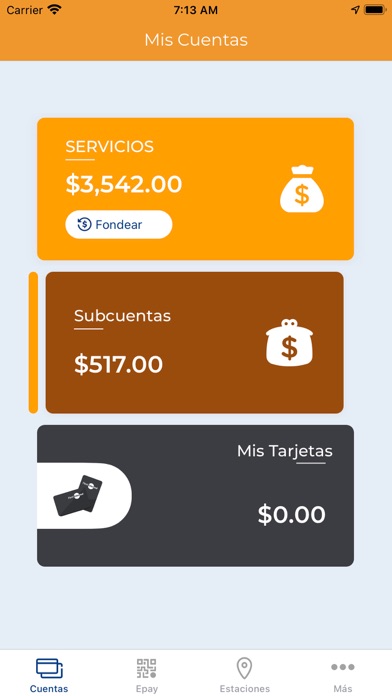Open the Más tab
The height and width of the screenshot is (696, 392).
tap(343, 675)
